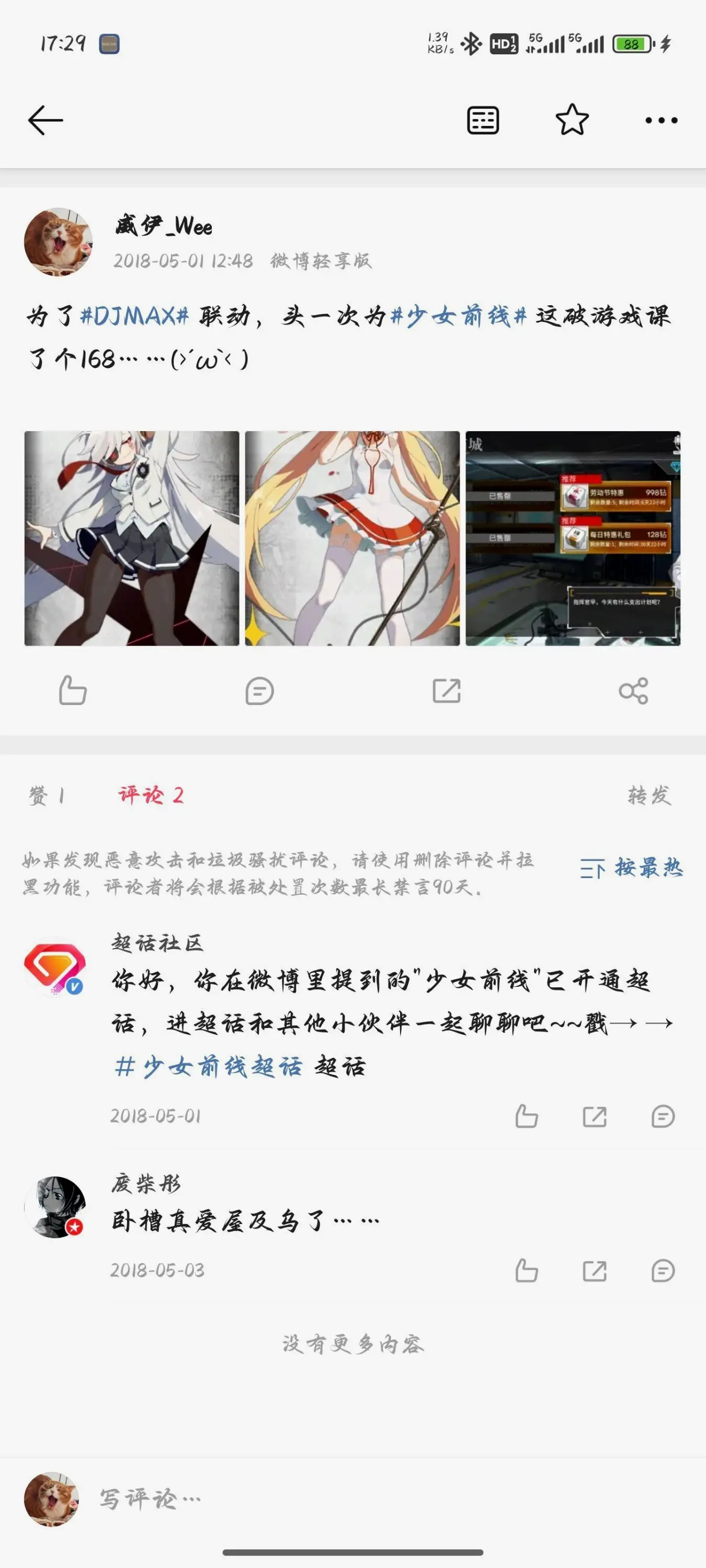The height and width of the screenshot is (1568, 706).
Task: Change comment sorting via 按最热
Action: (631, 868)
